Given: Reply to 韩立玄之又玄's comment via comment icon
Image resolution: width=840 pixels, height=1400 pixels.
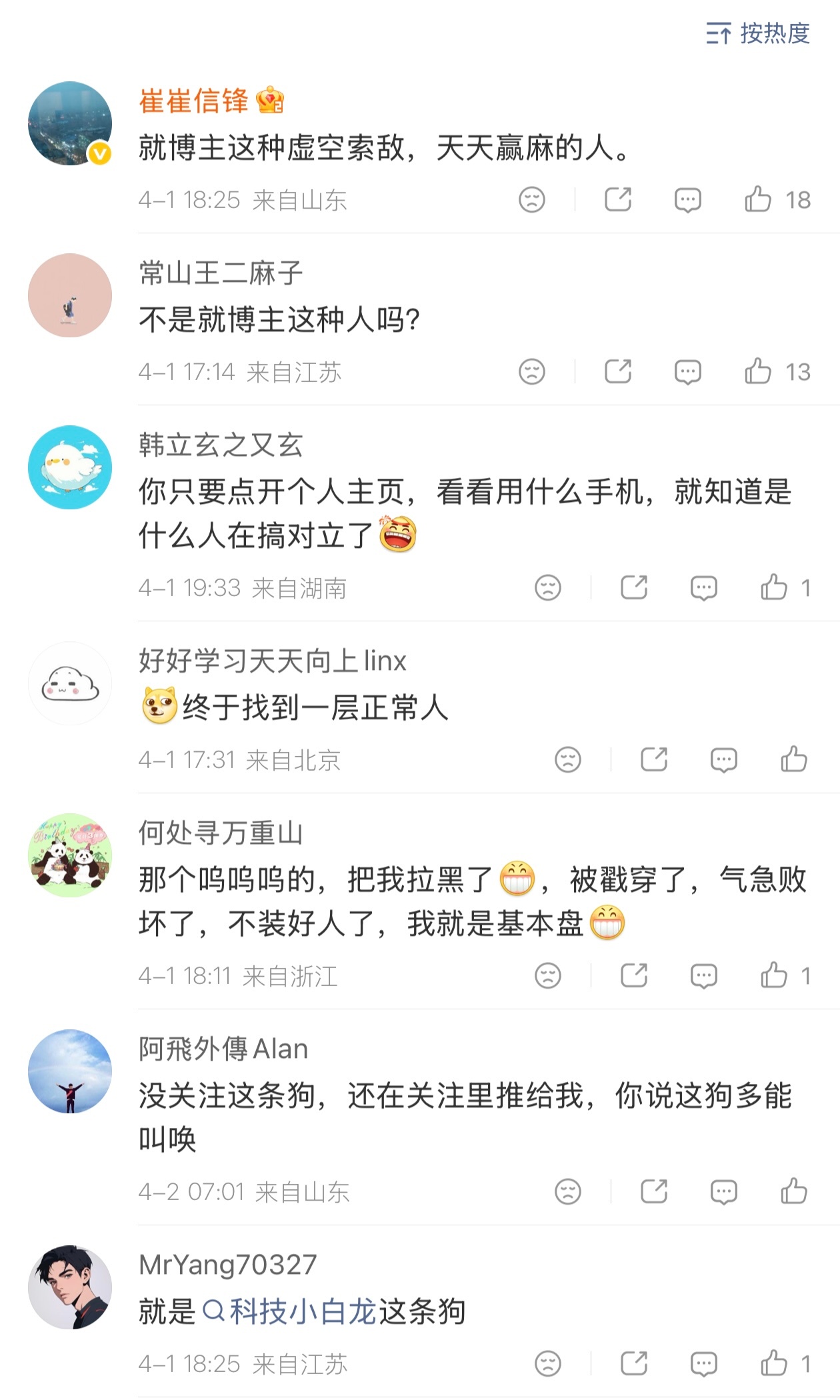Looking at the screenshot, I should click(702, 587).
